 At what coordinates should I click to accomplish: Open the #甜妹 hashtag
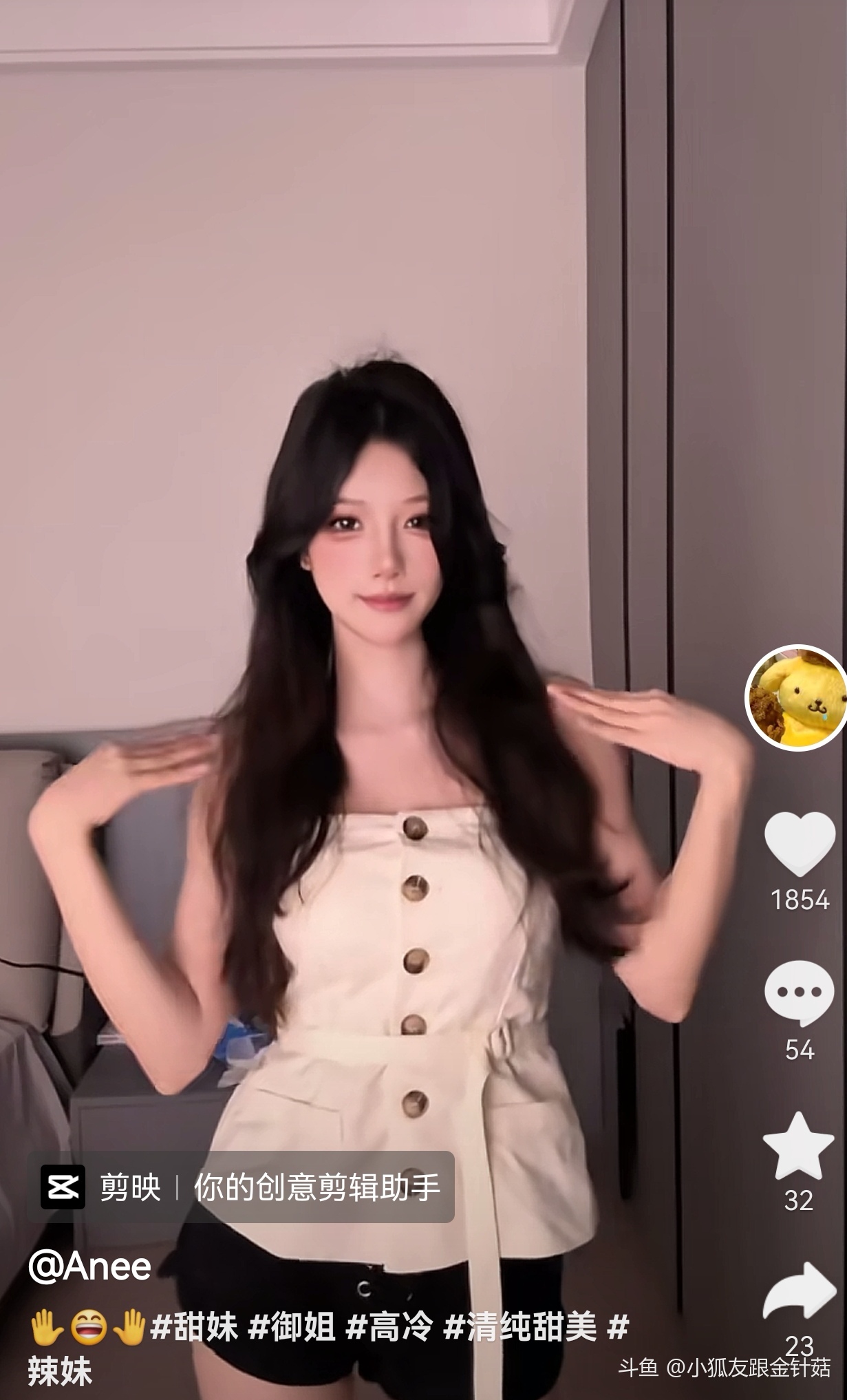point(194,1328)
